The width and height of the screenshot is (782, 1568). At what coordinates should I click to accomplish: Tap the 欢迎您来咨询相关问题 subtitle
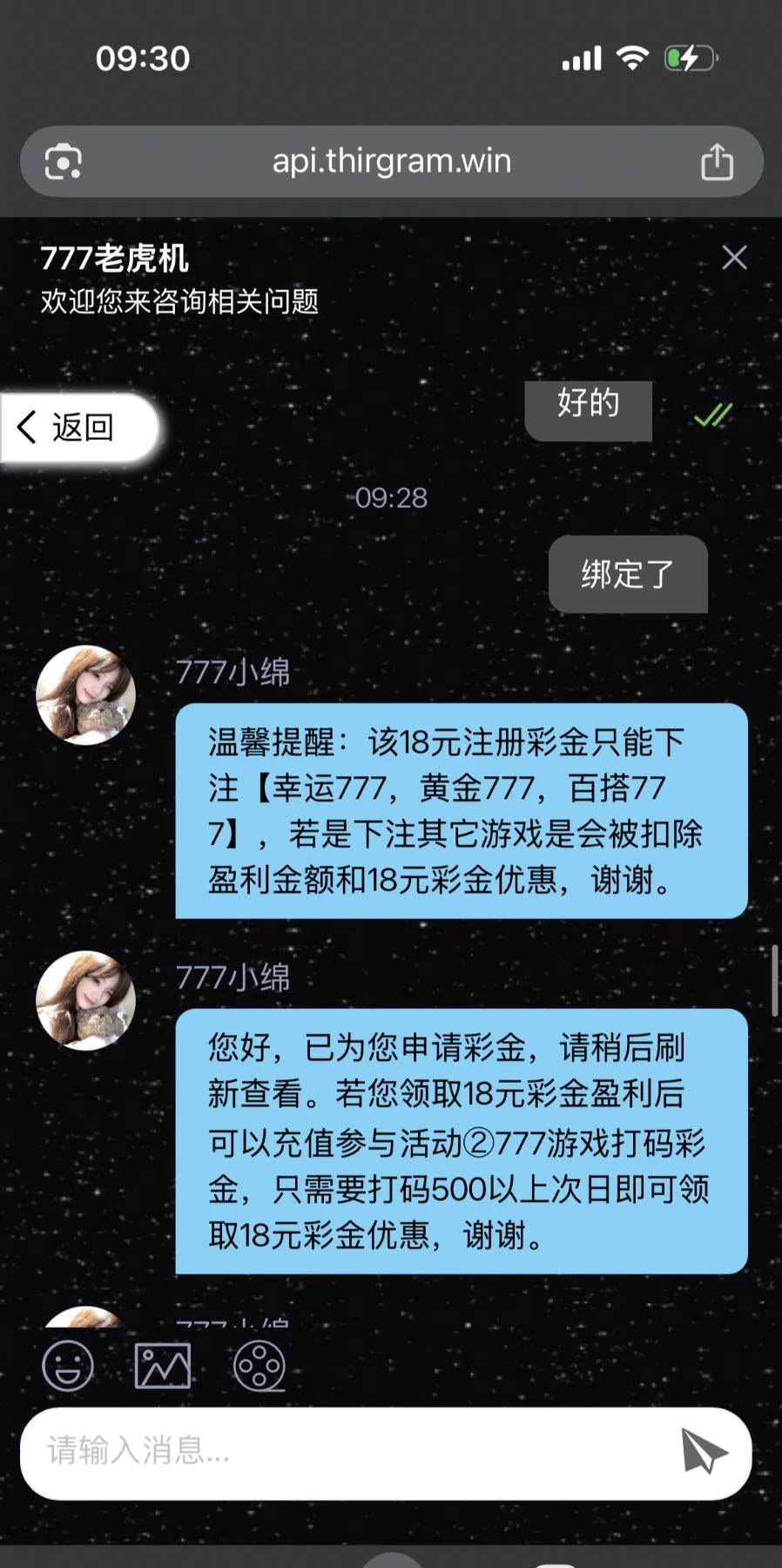[178, 304]
